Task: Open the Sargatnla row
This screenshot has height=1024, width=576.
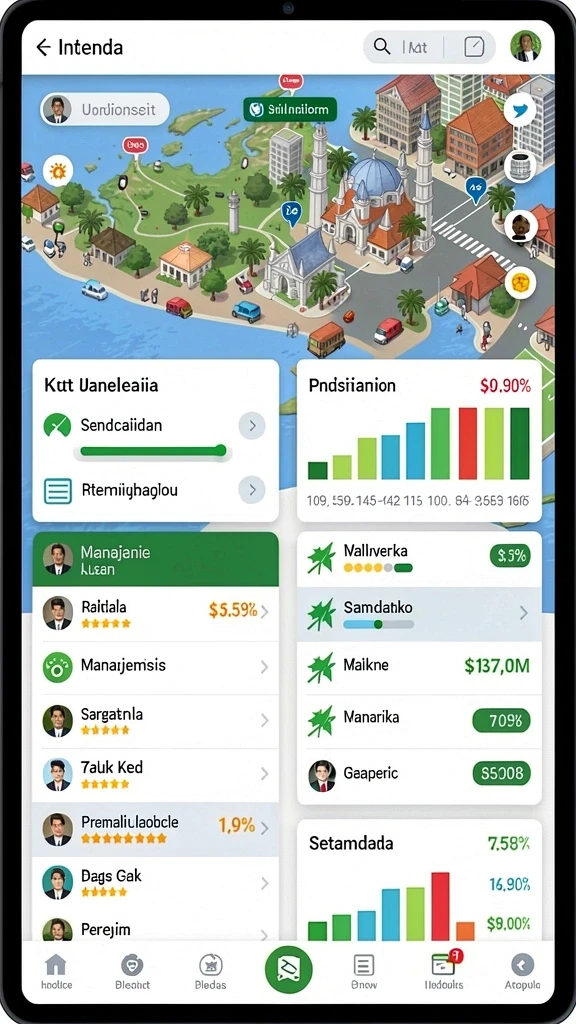Action: tap(155, 721)
